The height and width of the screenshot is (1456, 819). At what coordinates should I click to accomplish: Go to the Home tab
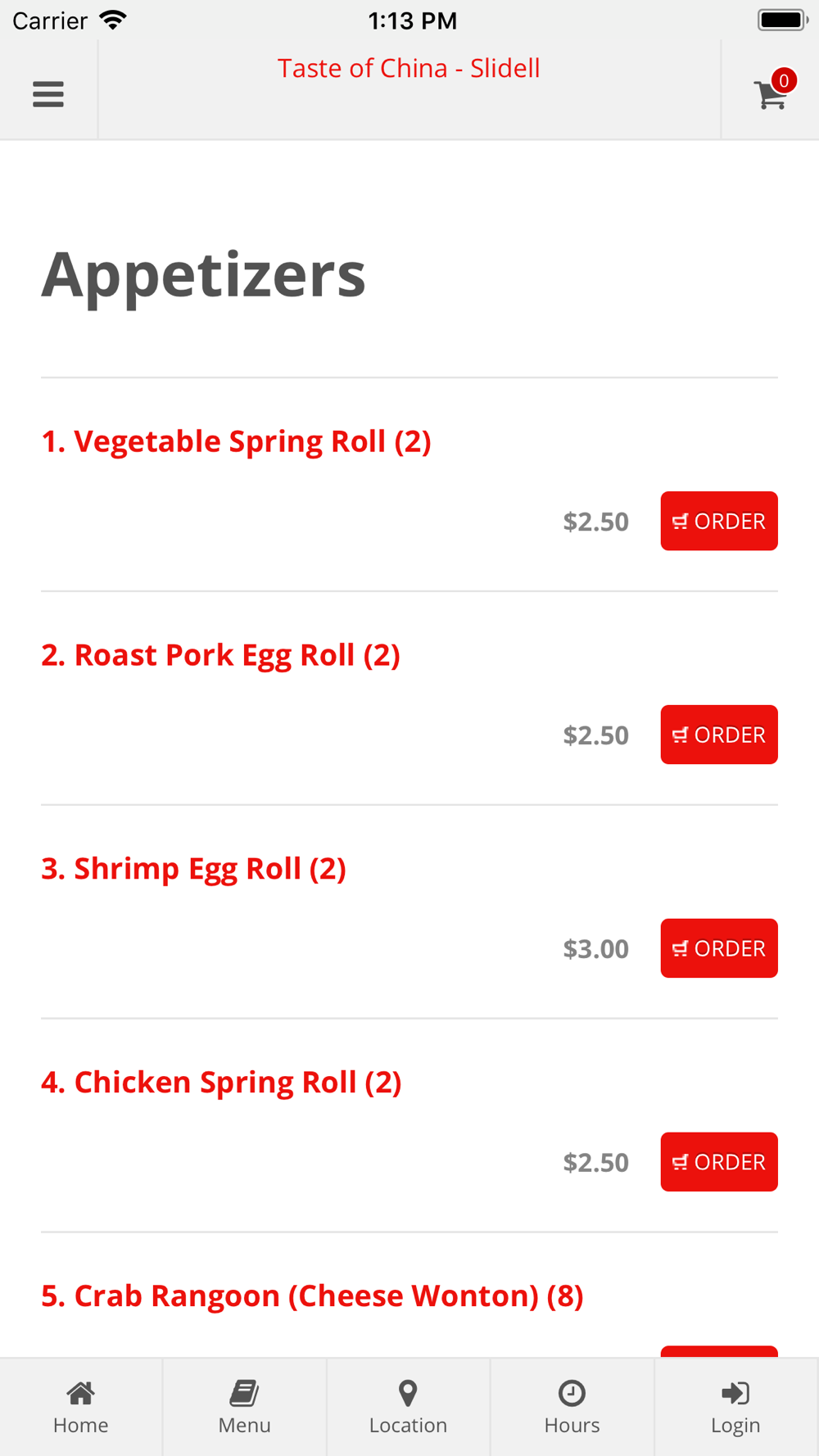(x=81, y=1407)
